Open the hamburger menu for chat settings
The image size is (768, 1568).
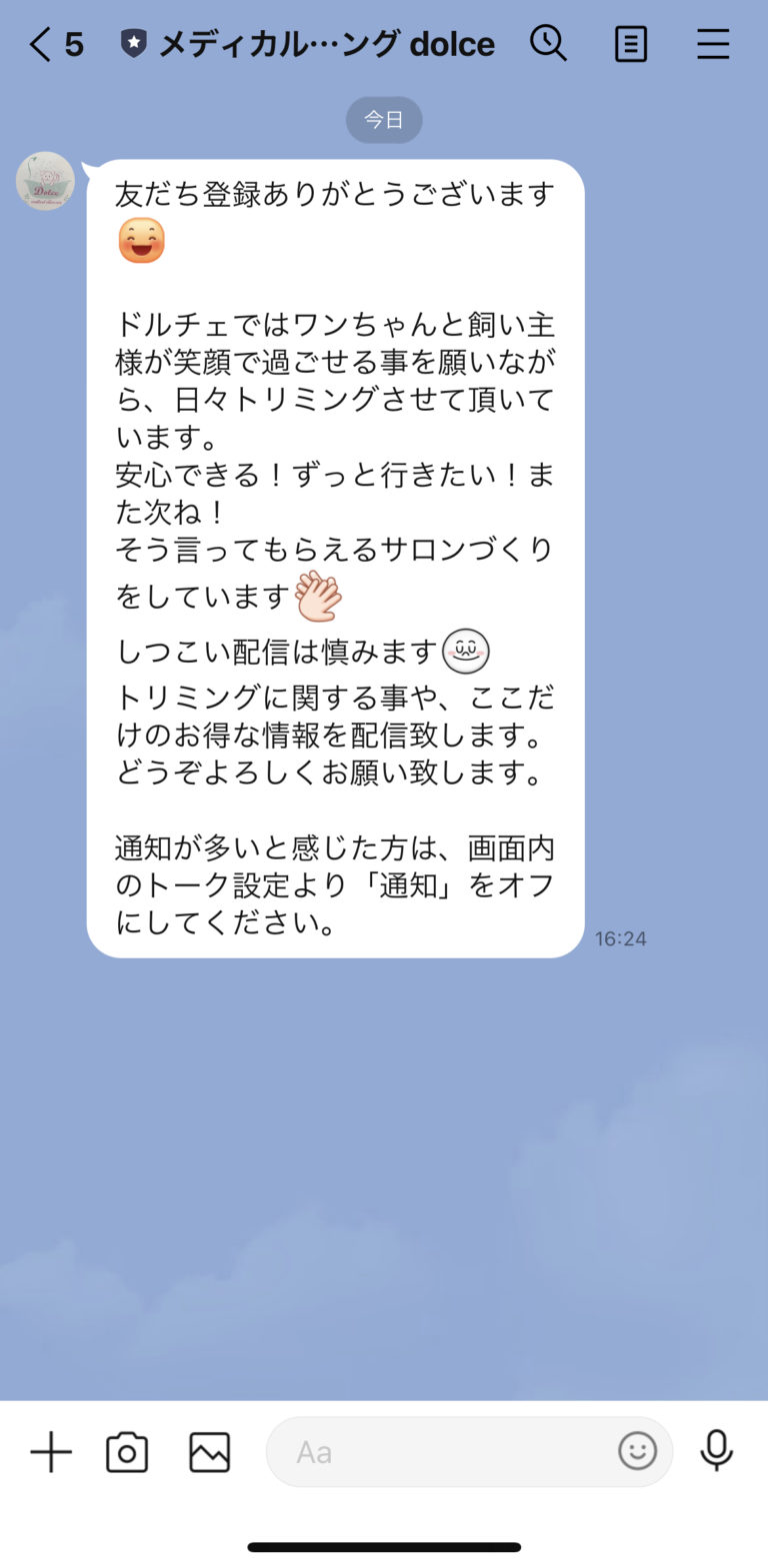pos(713,44)
